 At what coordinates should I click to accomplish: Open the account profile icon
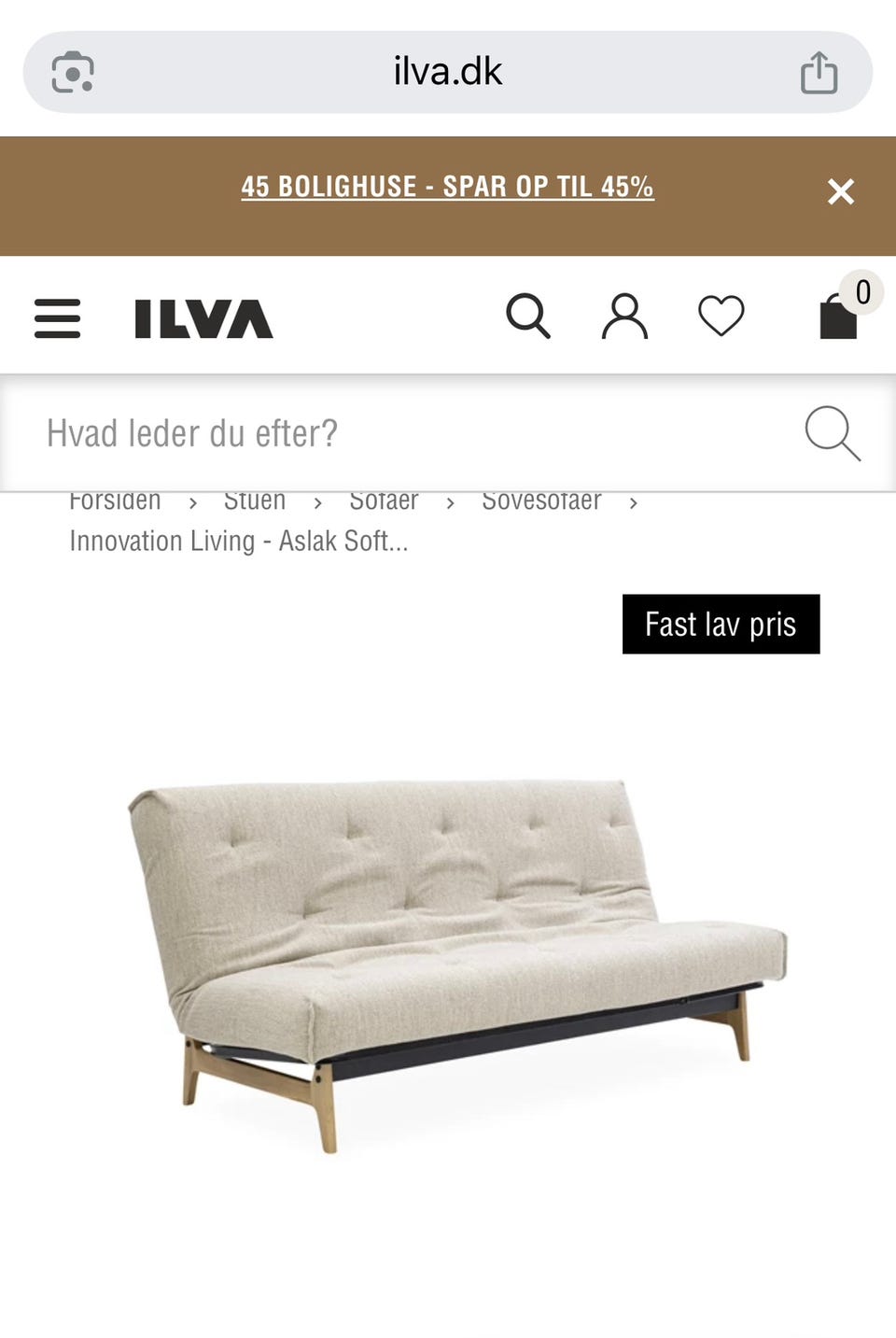(x=623, y=317)
